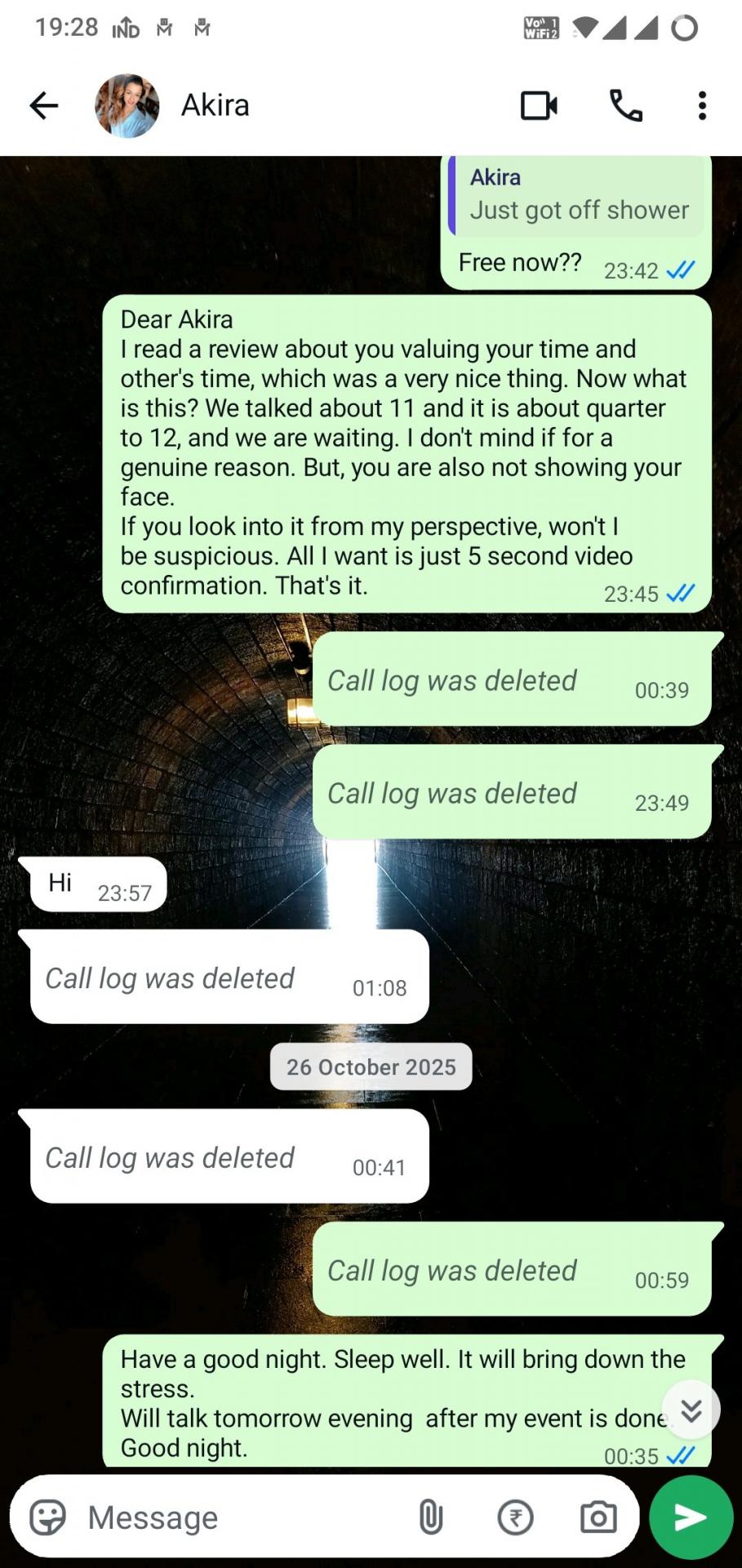Open the camera to take a photo
742x1568 pixels.
598,1518
